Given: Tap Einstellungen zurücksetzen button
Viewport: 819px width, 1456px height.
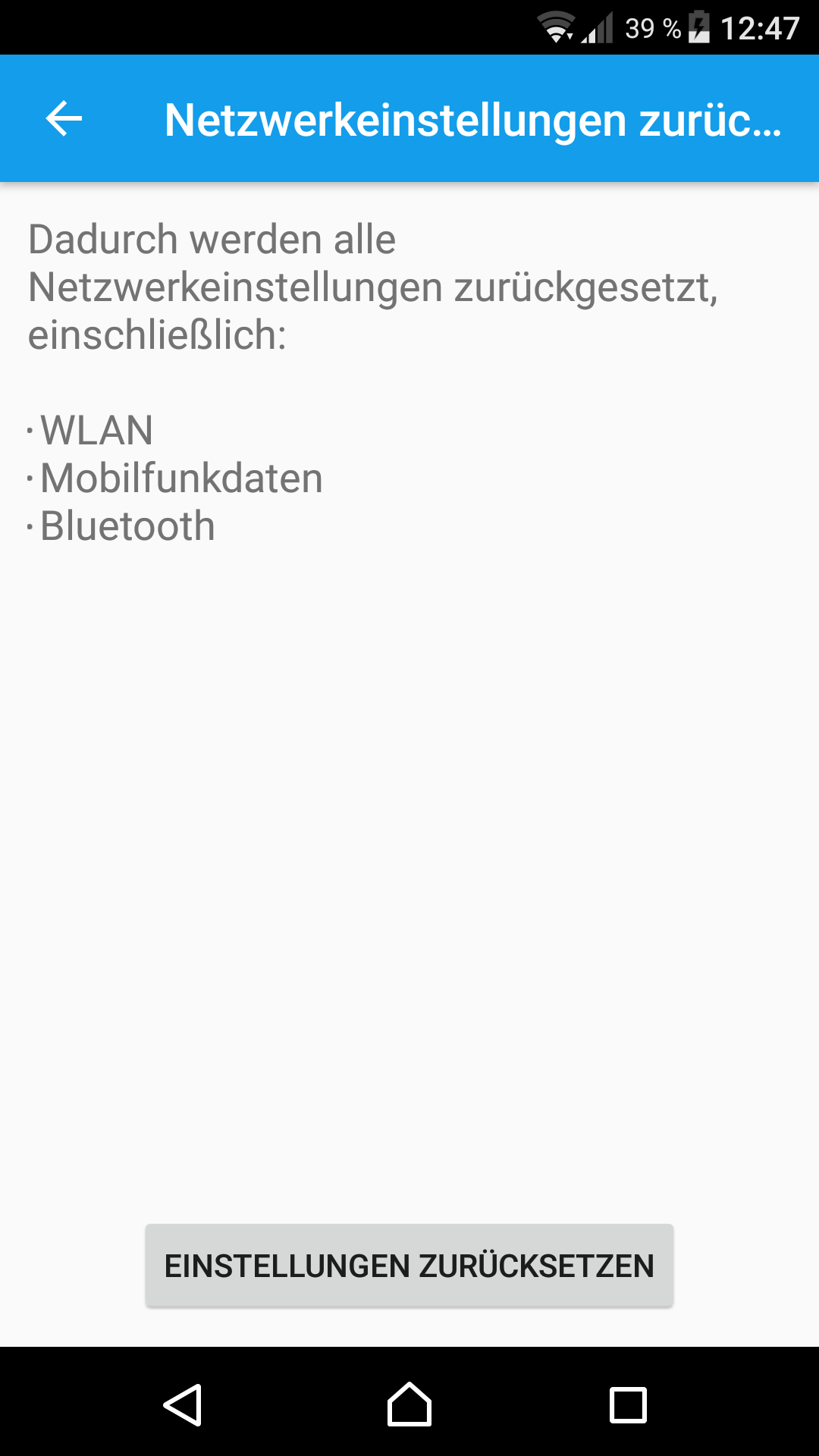Looking at the screenshot, I should click(409, 1266).
